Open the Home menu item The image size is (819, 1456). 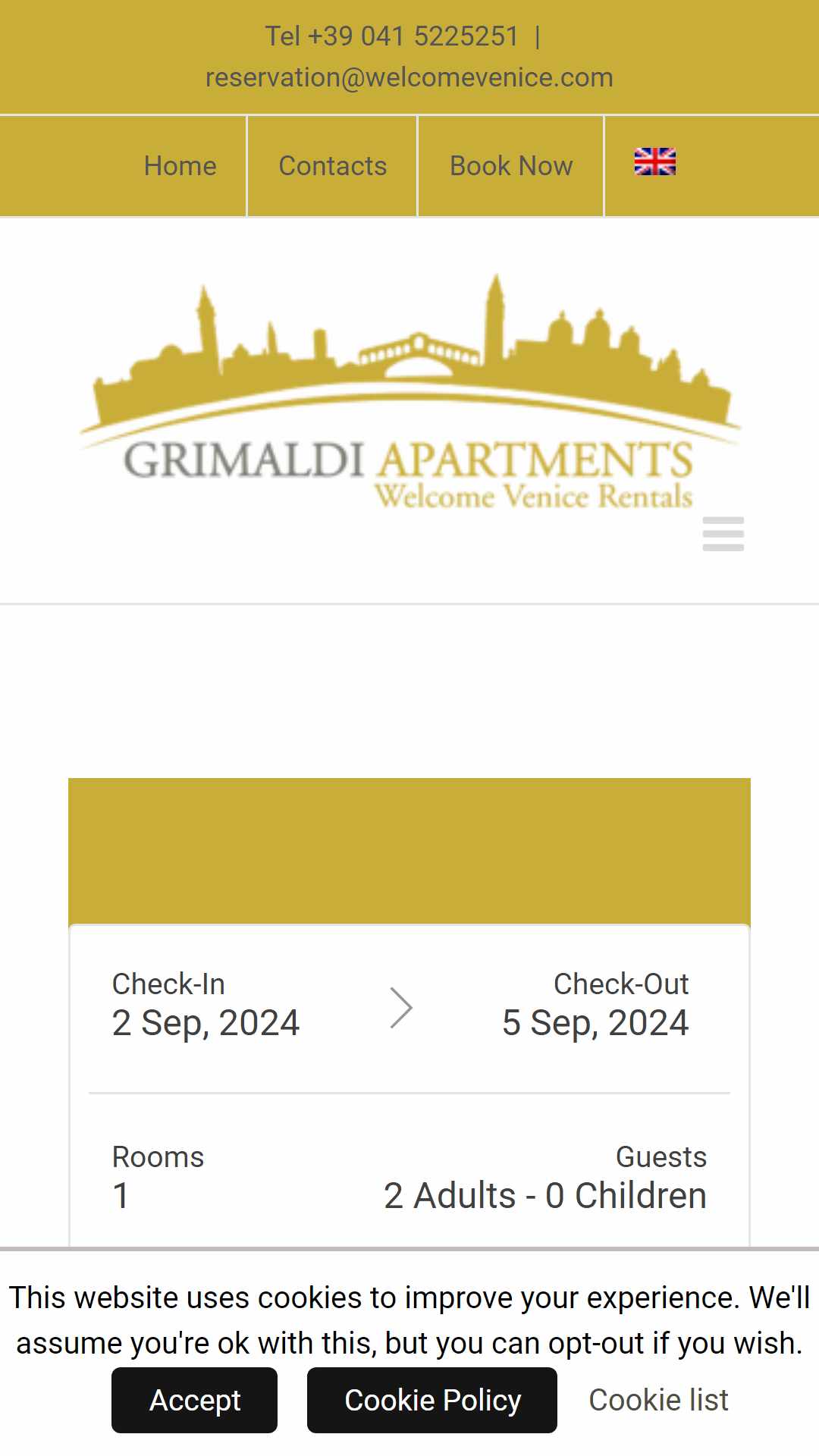[180, 166]
